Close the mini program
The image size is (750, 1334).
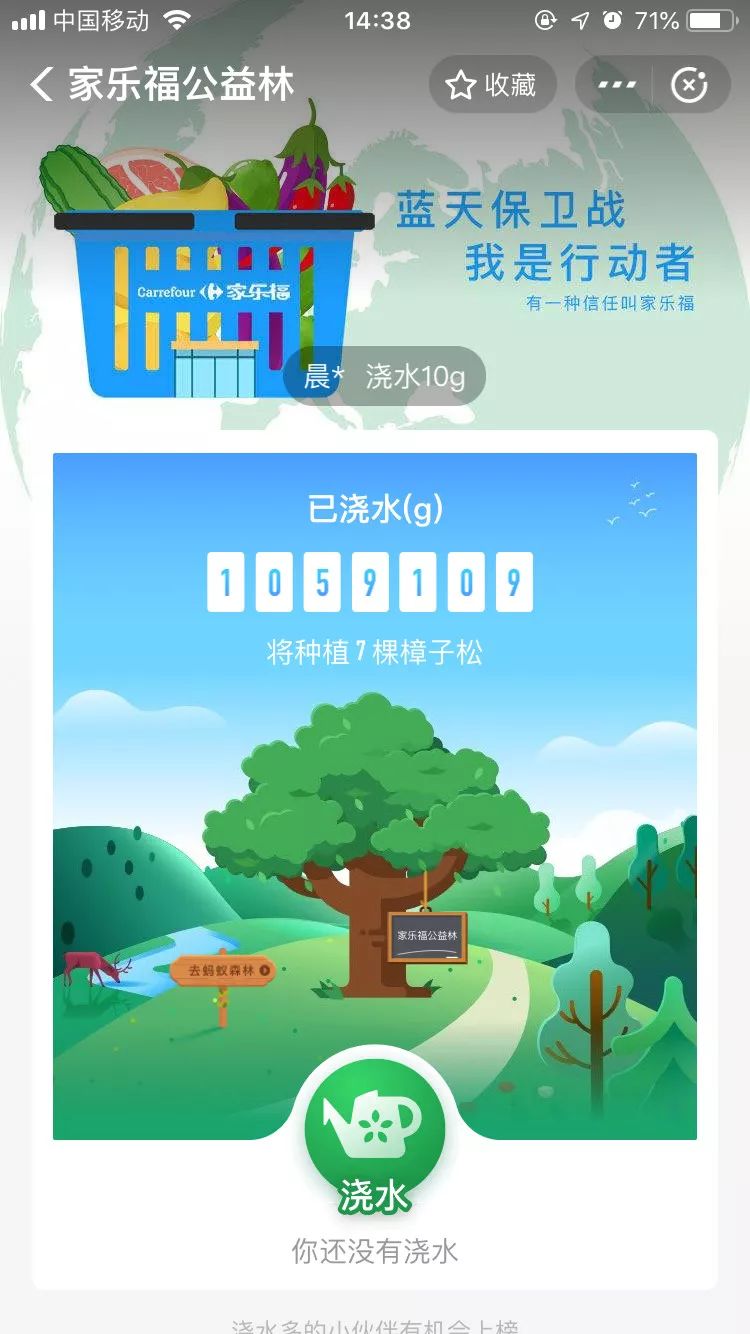pyautogui.click(x=689, y=85)
